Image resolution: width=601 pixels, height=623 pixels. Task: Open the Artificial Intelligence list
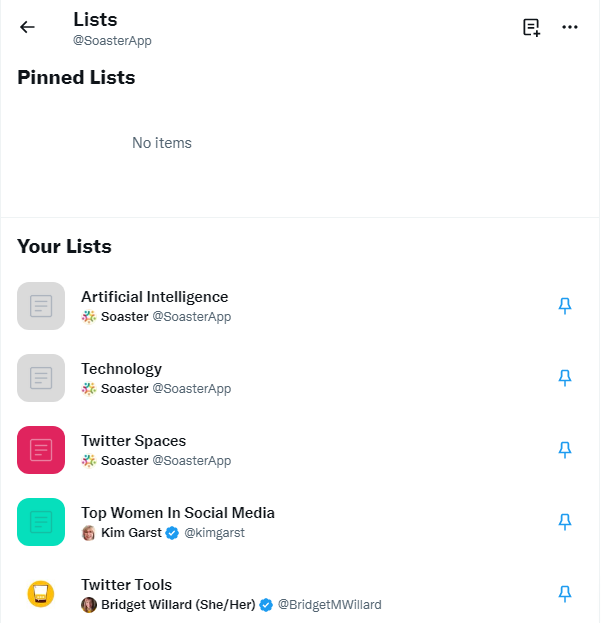155,297
